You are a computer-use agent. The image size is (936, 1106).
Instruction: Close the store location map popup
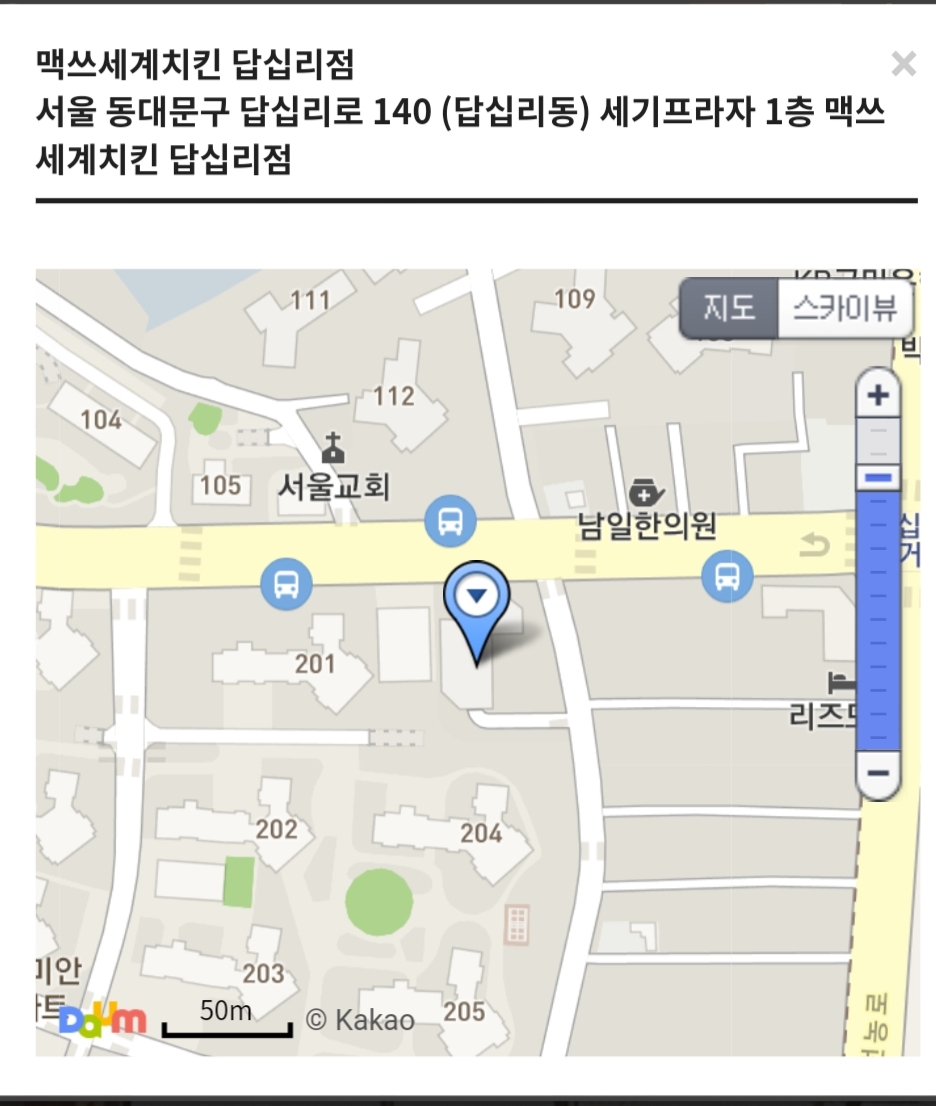click(x=903, y=65)
